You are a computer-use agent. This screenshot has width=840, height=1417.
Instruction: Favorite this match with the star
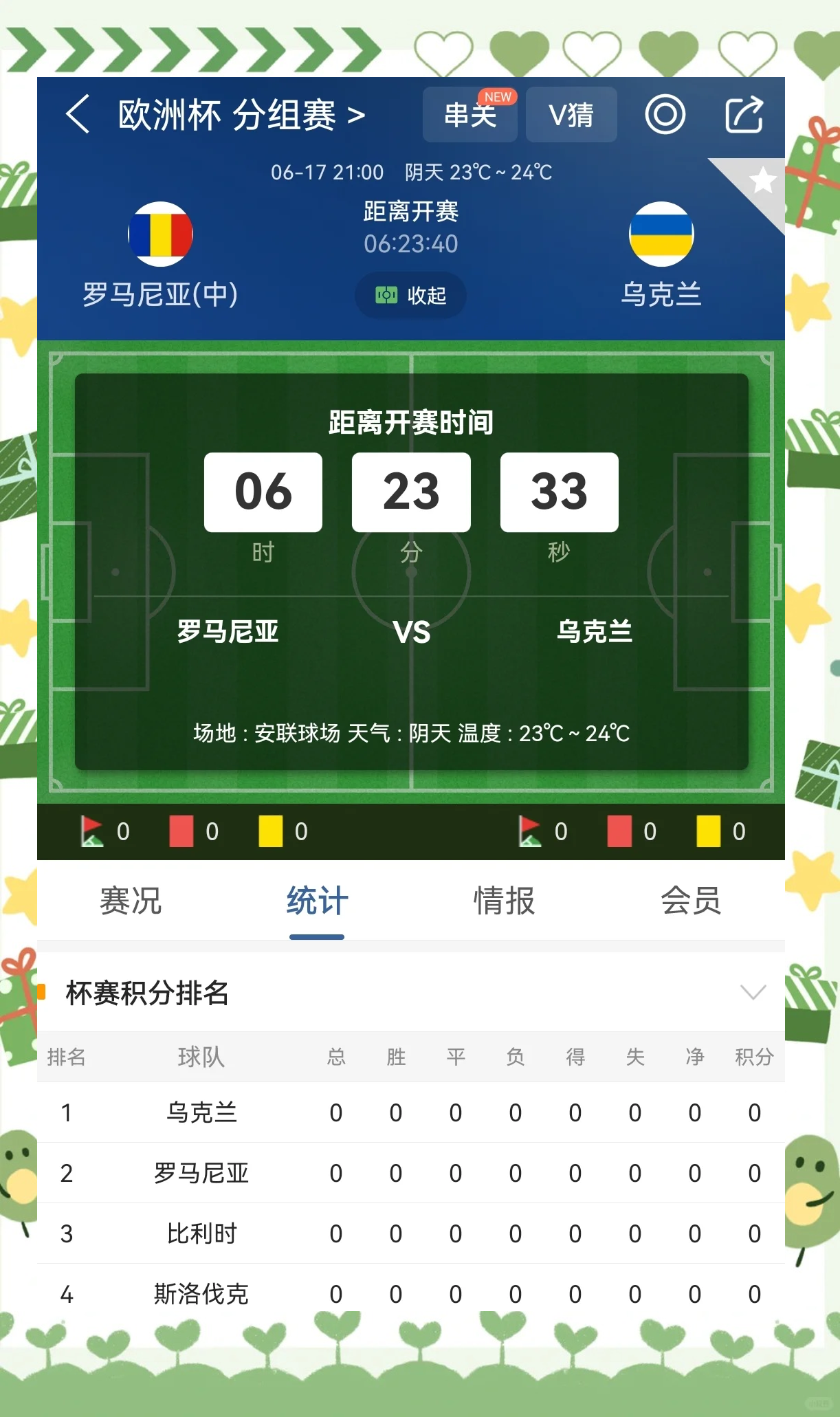coord(762,181)
